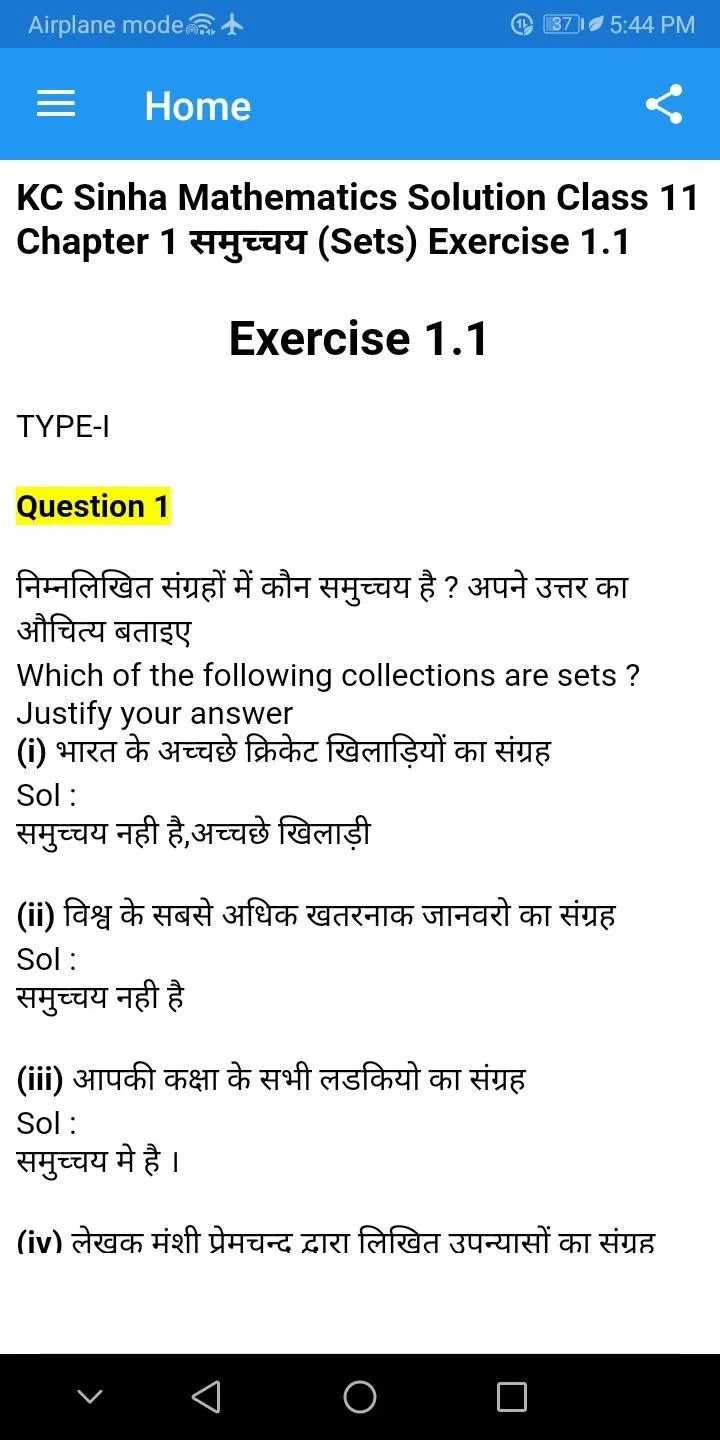Tap the Exercise 1.1 heading
Viewport: 720px width, 1440px height.
tap(360, 339)
